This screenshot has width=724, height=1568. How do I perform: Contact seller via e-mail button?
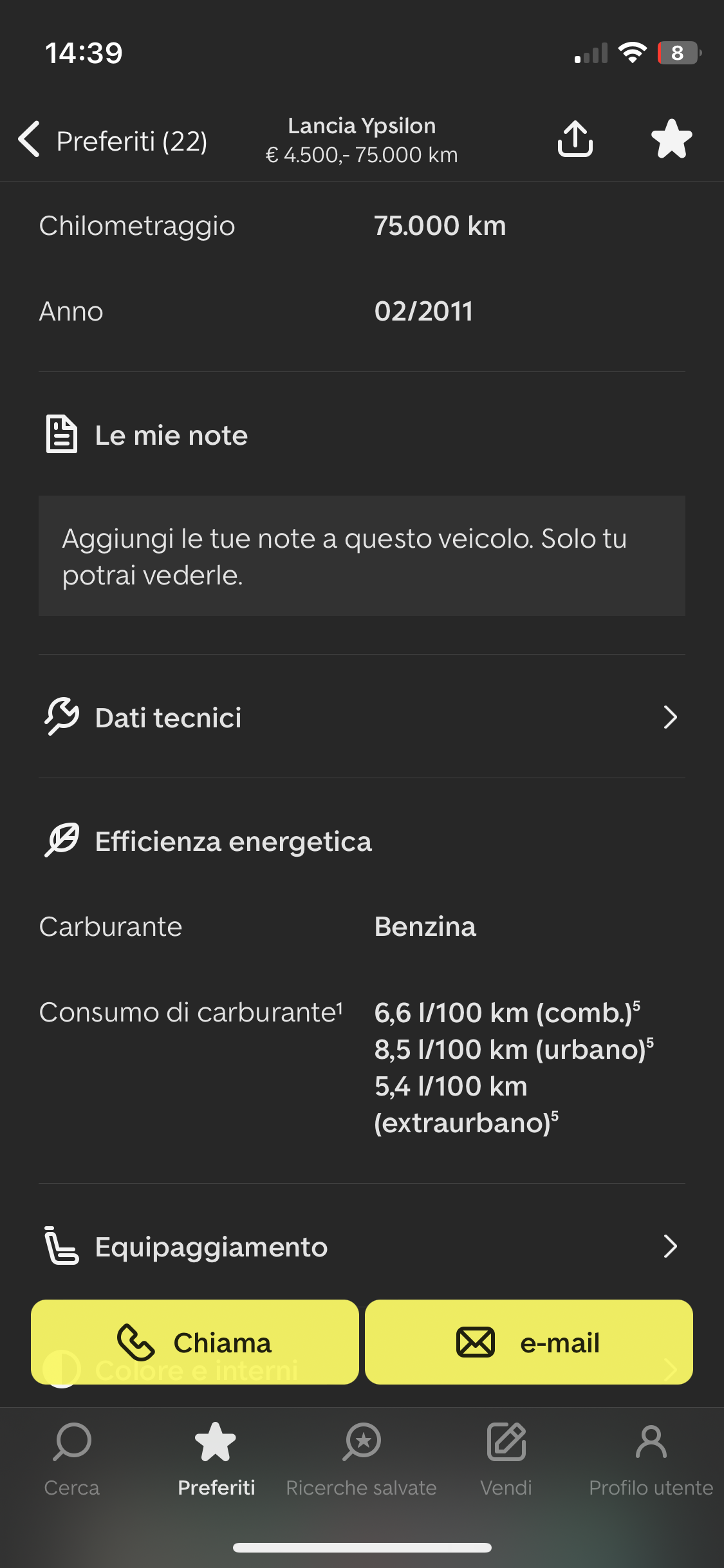[x=529, y=1342]
